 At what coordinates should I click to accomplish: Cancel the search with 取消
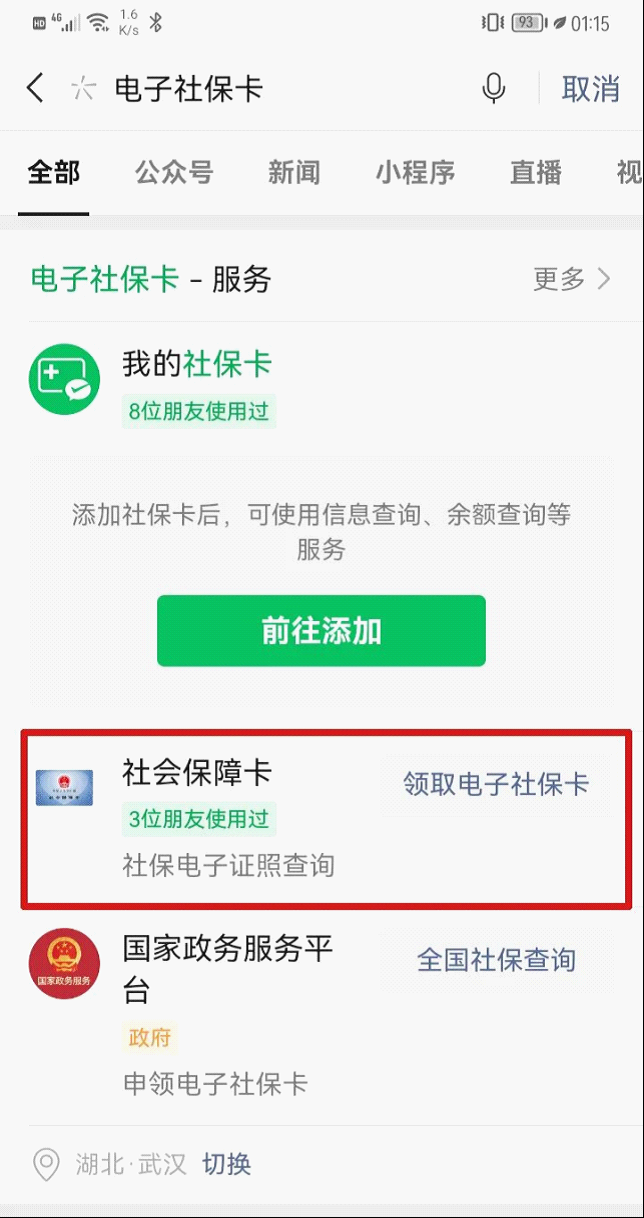click(590, 89)
